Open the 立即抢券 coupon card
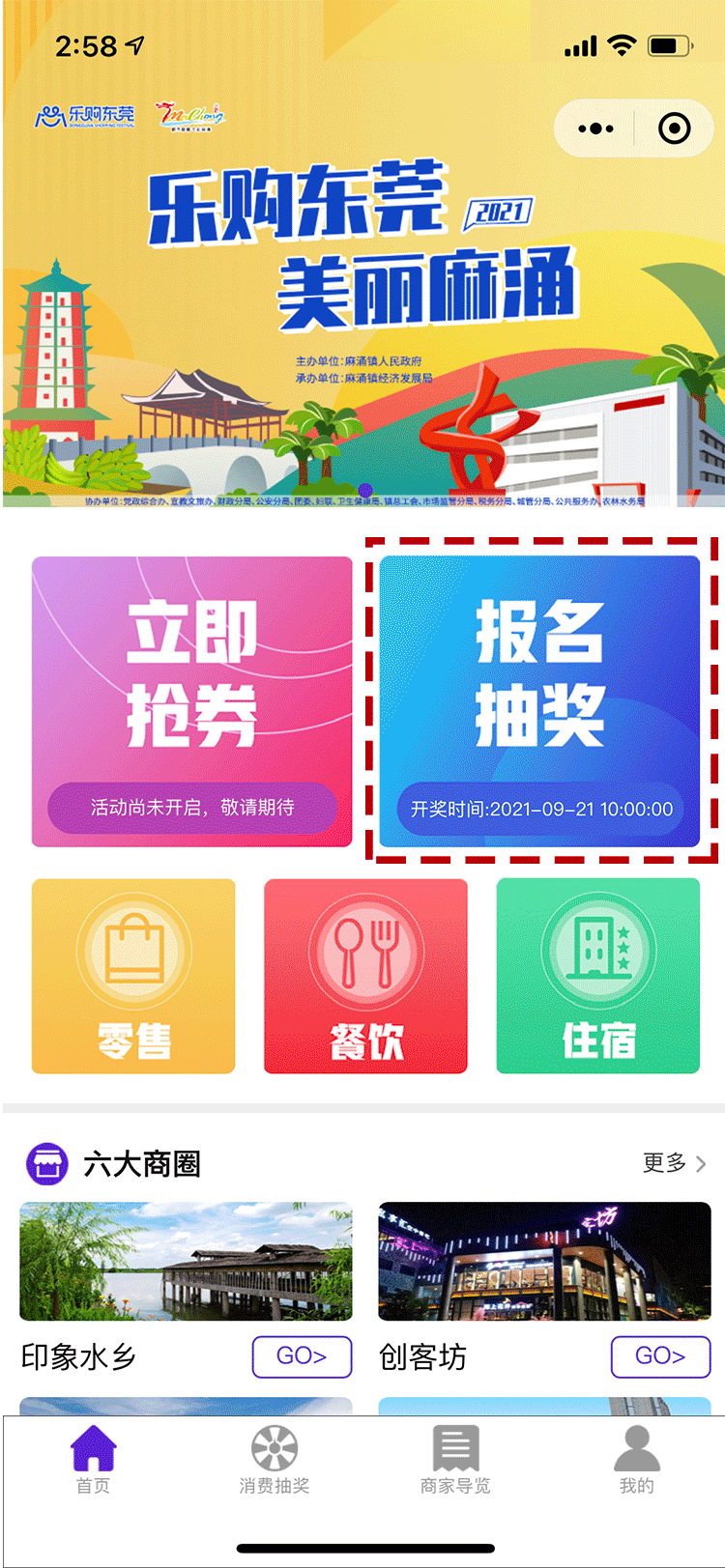 (191, 701)
